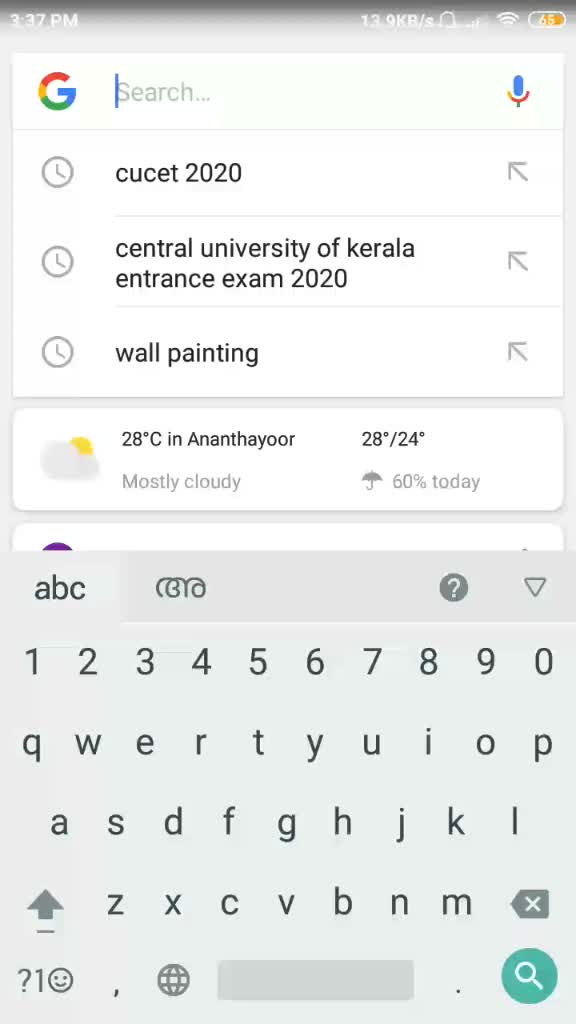This screenshot has height=1024, width=576.
Task: Tap the Search text field
Action: pyautogui.click(x=300, y=92)
